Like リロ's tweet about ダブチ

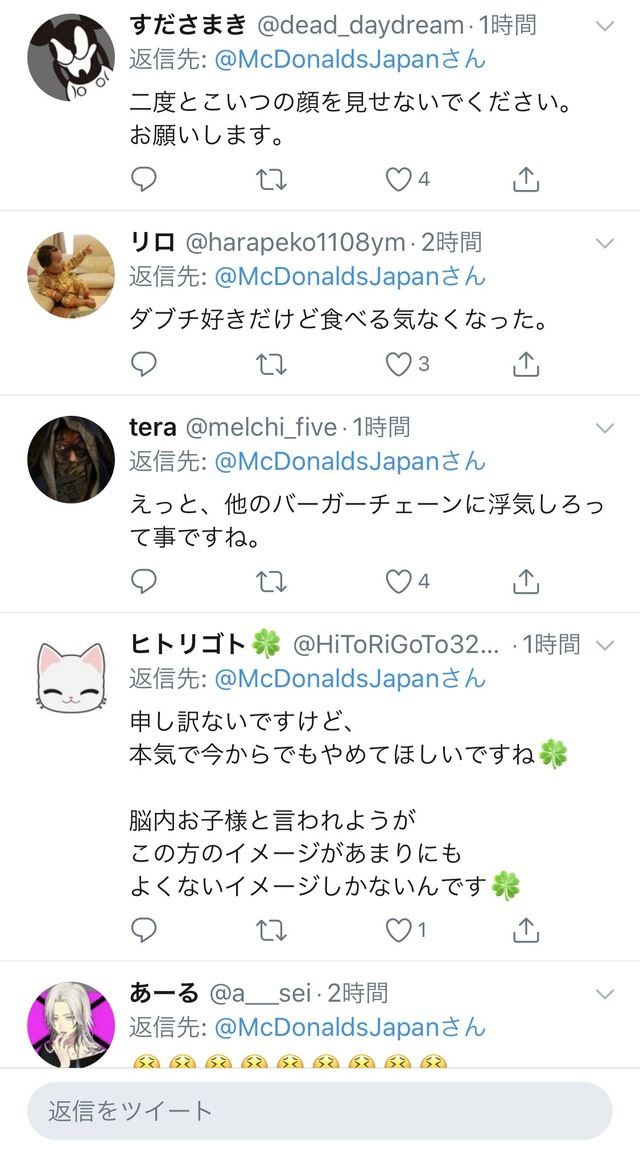coord(399,364)
